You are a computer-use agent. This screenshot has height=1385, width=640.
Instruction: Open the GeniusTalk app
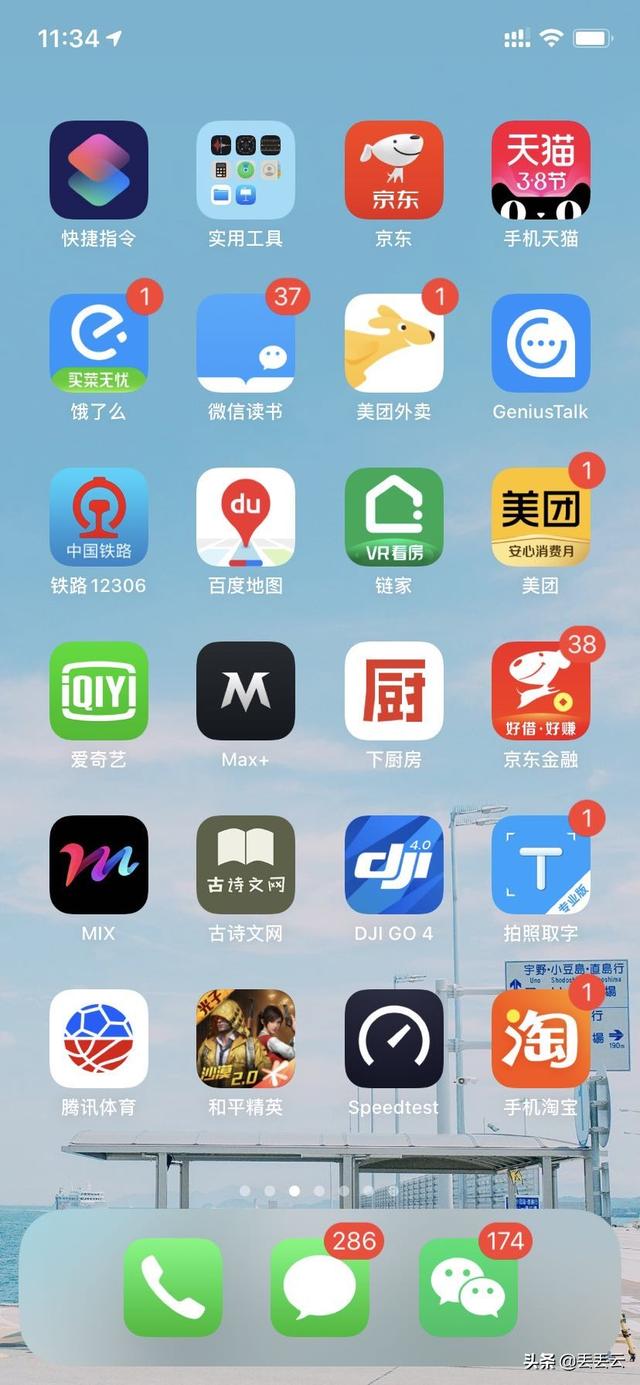point(541,343)
